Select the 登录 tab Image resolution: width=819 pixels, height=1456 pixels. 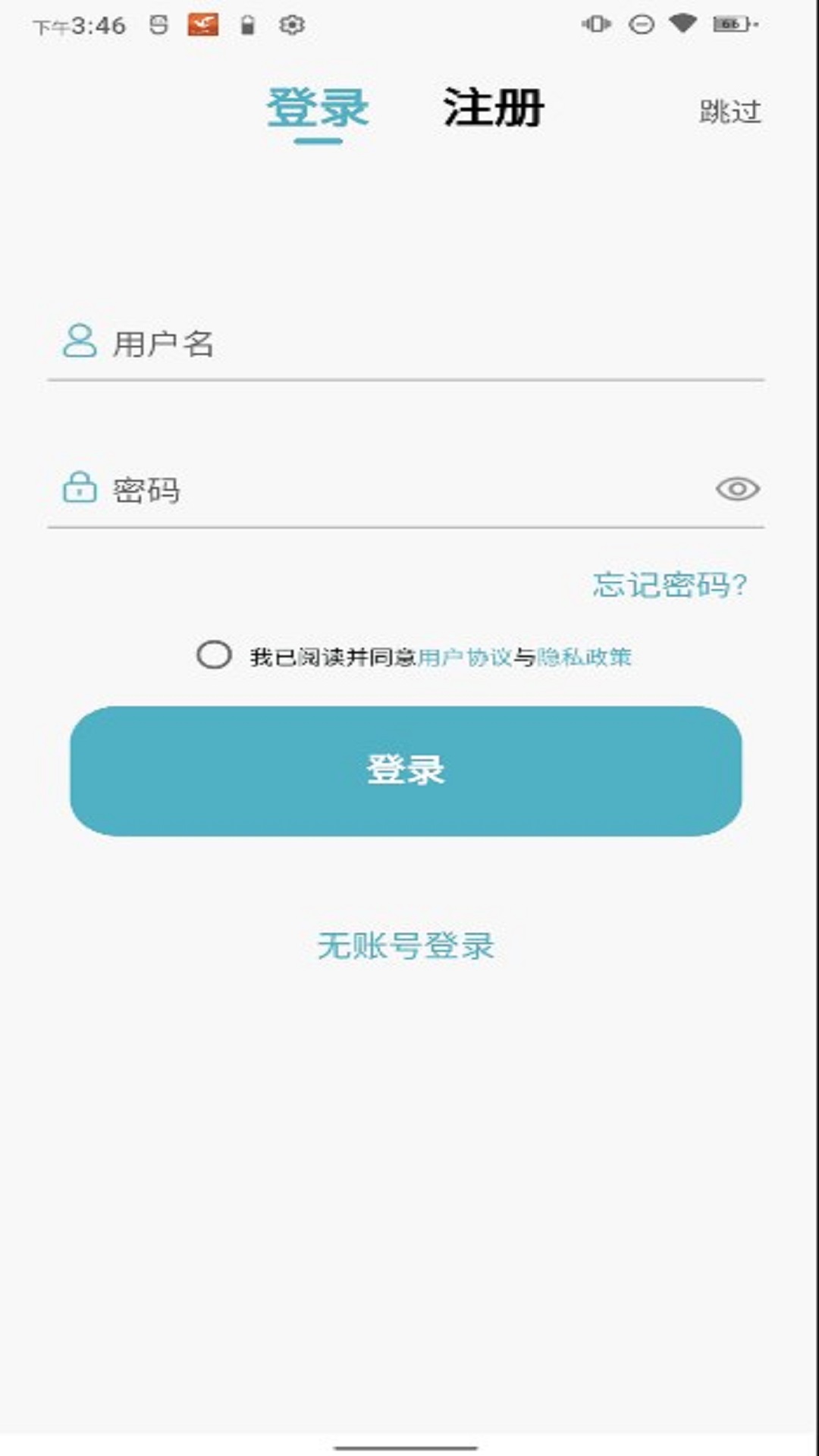[x=317, y=108]
